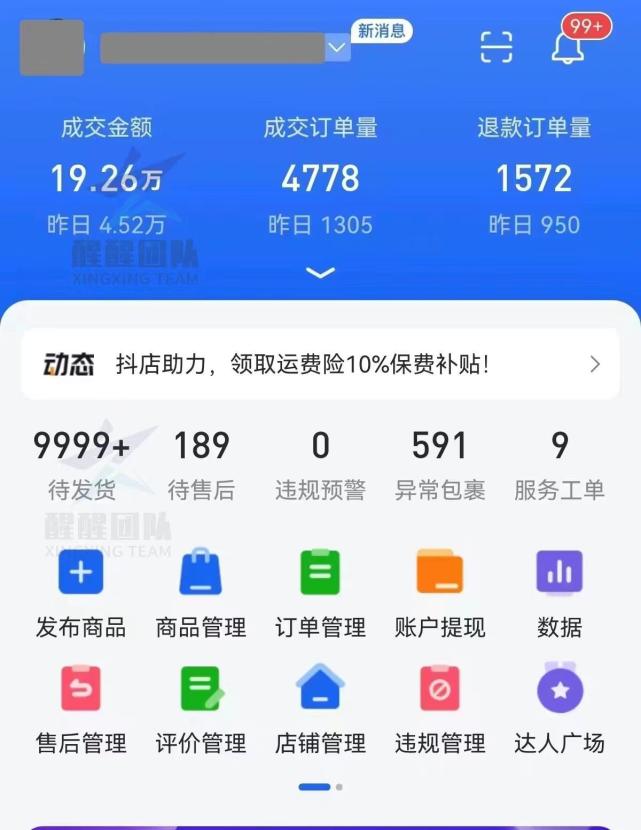View 异常包裹 abnormal packages
This screenshot has height=830, width=641.
(x=440, y=464)
